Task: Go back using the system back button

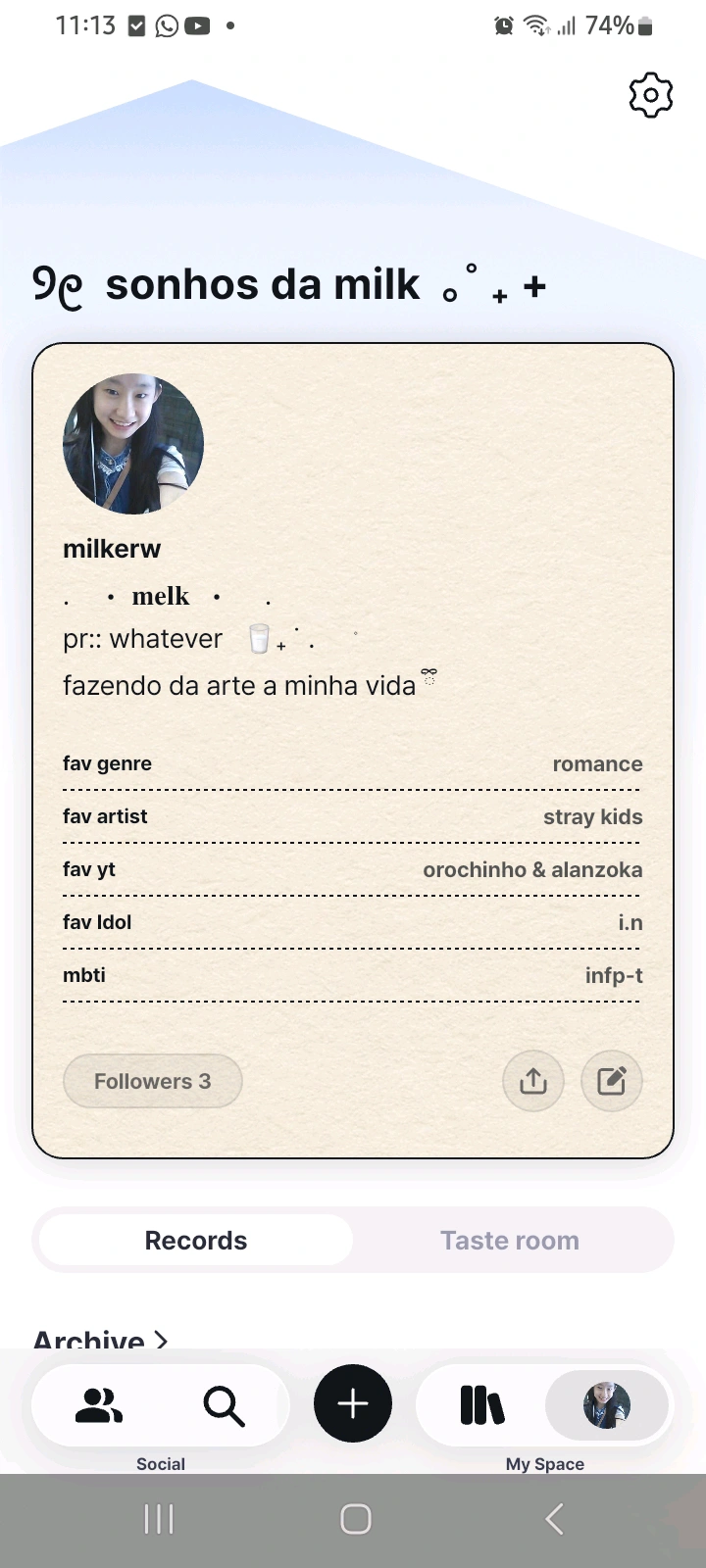Action: (554, 1519)
